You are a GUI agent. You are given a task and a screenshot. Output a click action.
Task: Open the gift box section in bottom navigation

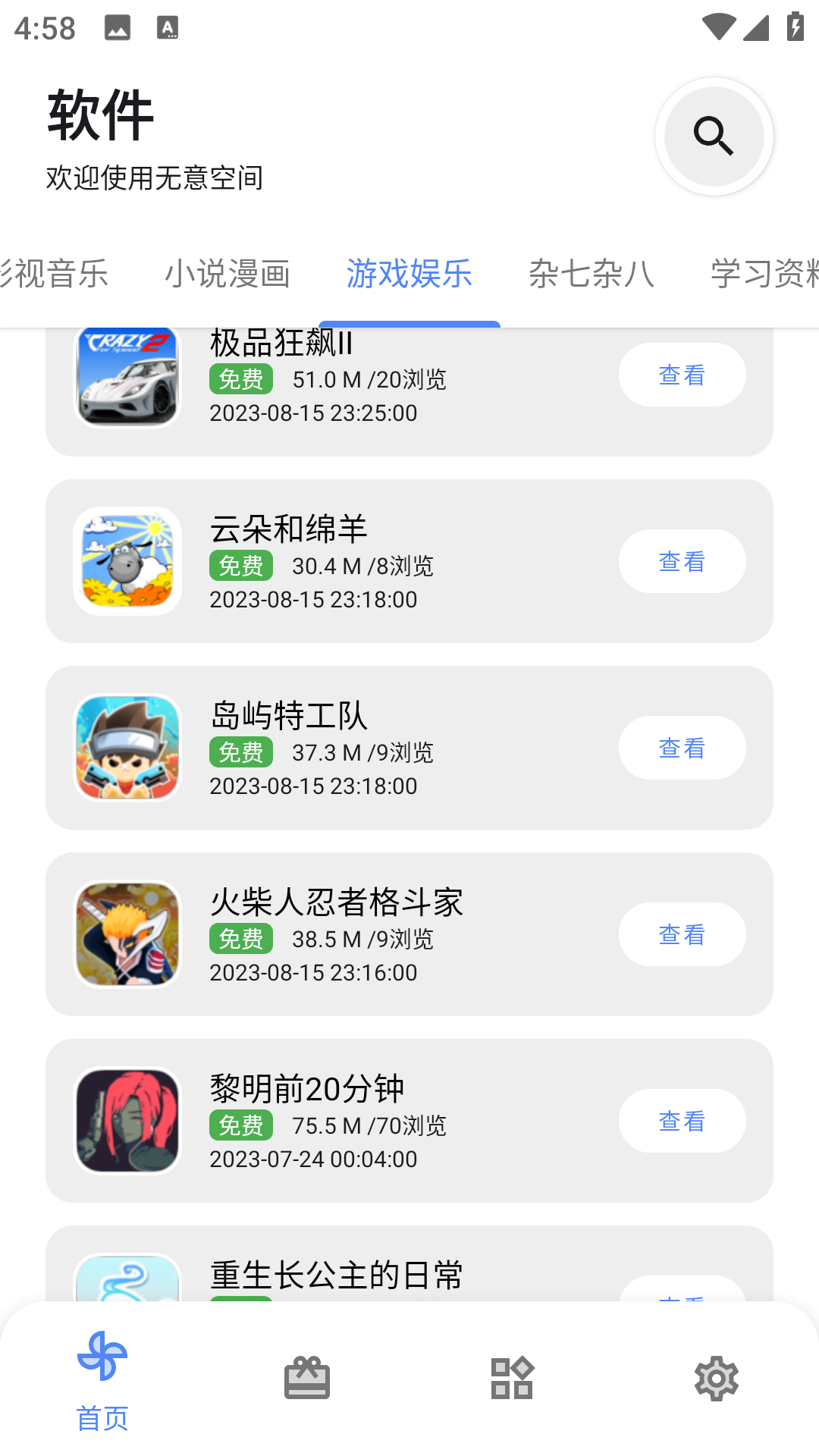[x=307, y=1379]
